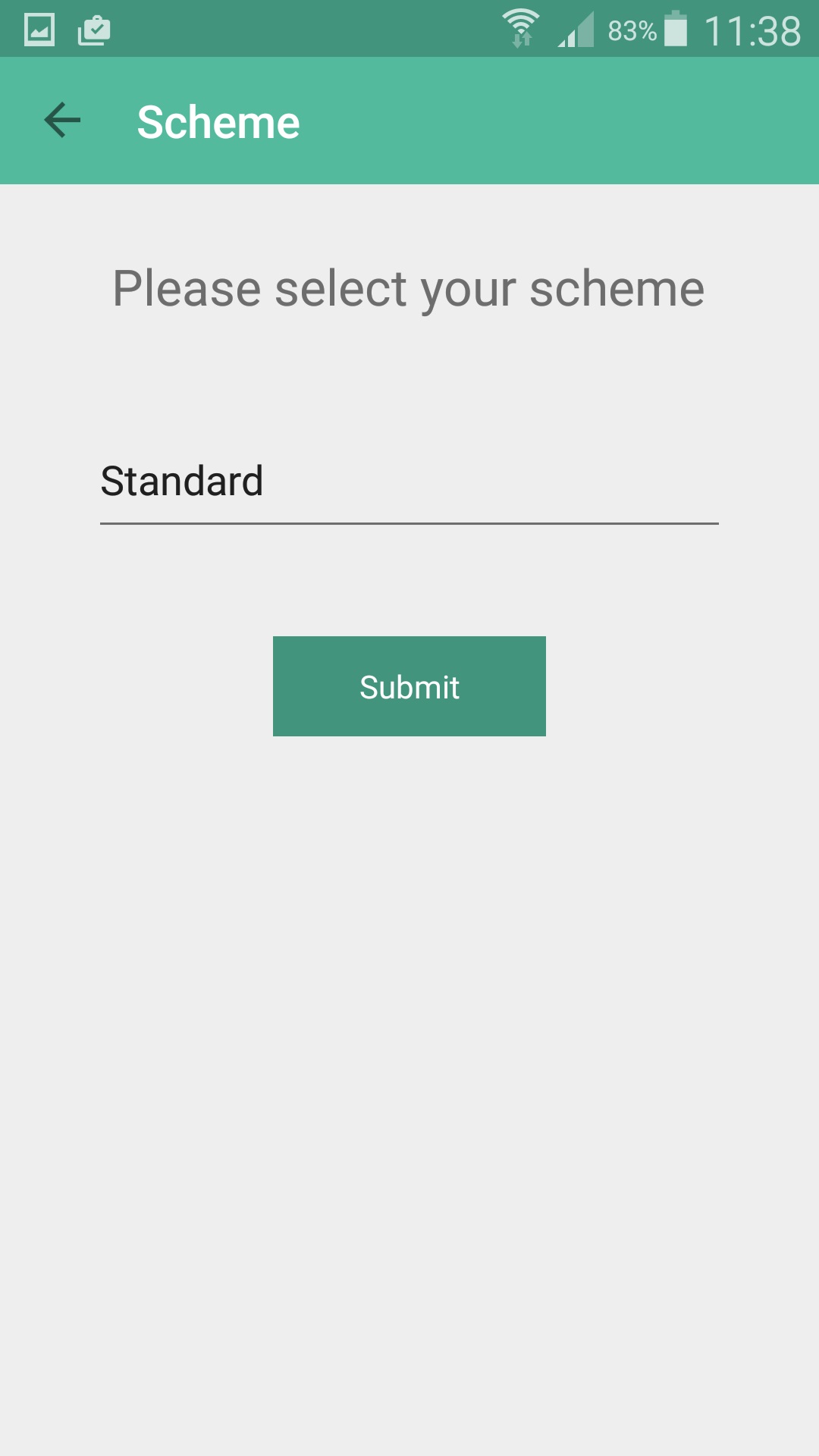Image resolution: width=819 pixels, height=1456 pixels.
Task: Submit the selected scheme
Action: click(x=409, y=686)
